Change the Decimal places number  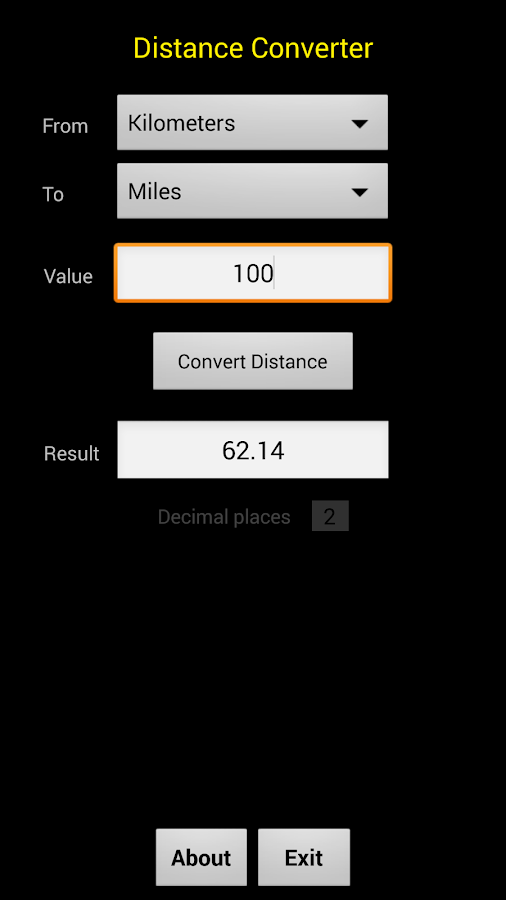click(x=330, y=516)
